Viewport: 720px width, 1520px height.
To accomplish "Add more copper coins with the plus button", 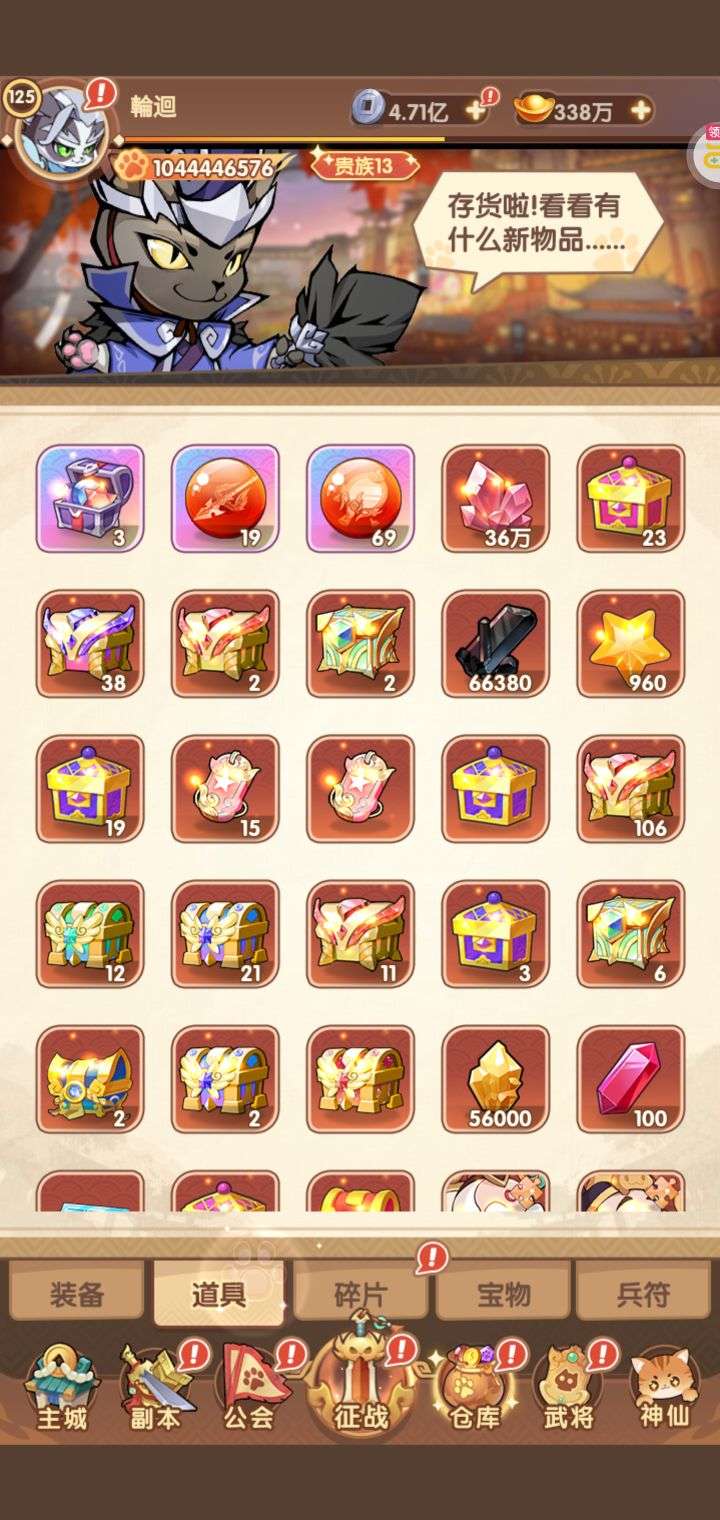I will click(476, 111).
